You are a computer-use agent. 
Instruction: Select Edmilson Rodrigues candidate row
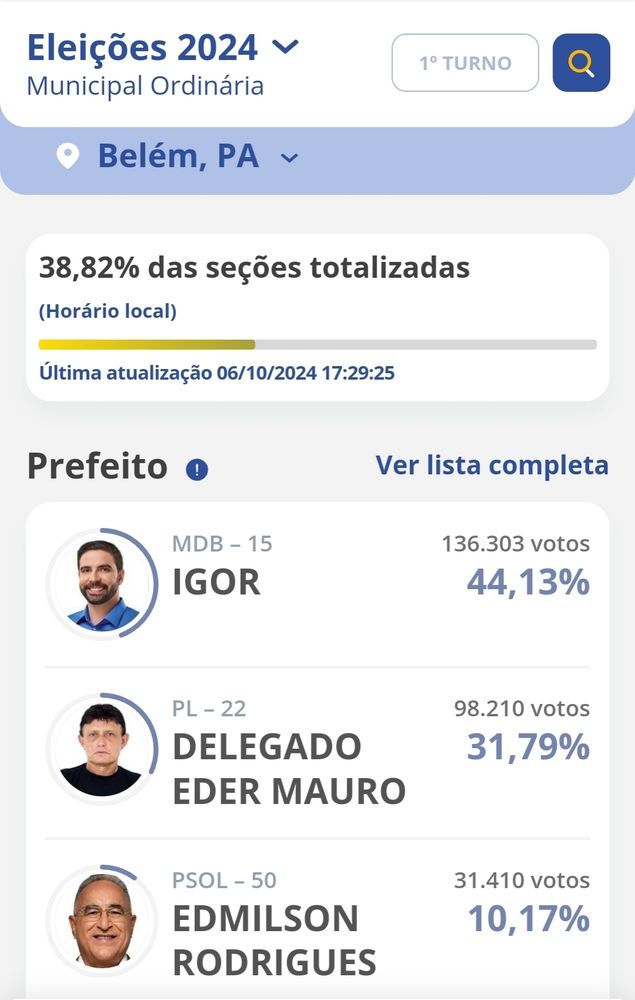[317, 920]
